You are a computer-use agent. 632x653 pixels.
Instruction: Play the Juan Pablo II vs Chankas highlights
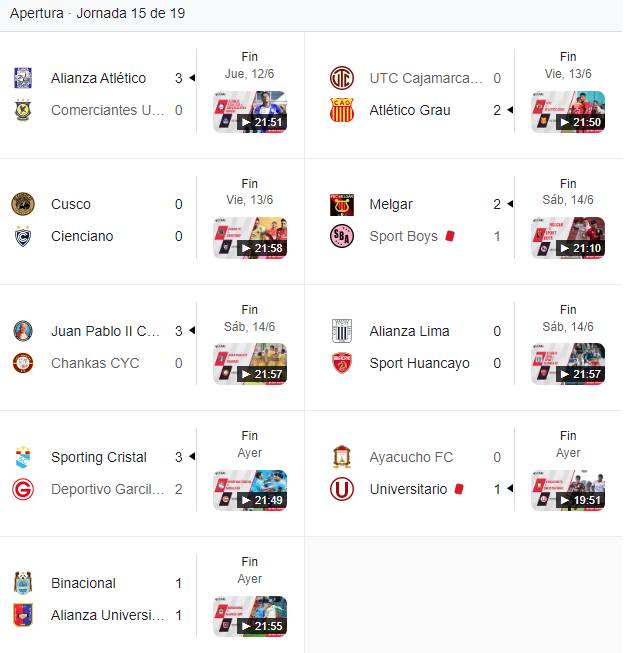249,364
